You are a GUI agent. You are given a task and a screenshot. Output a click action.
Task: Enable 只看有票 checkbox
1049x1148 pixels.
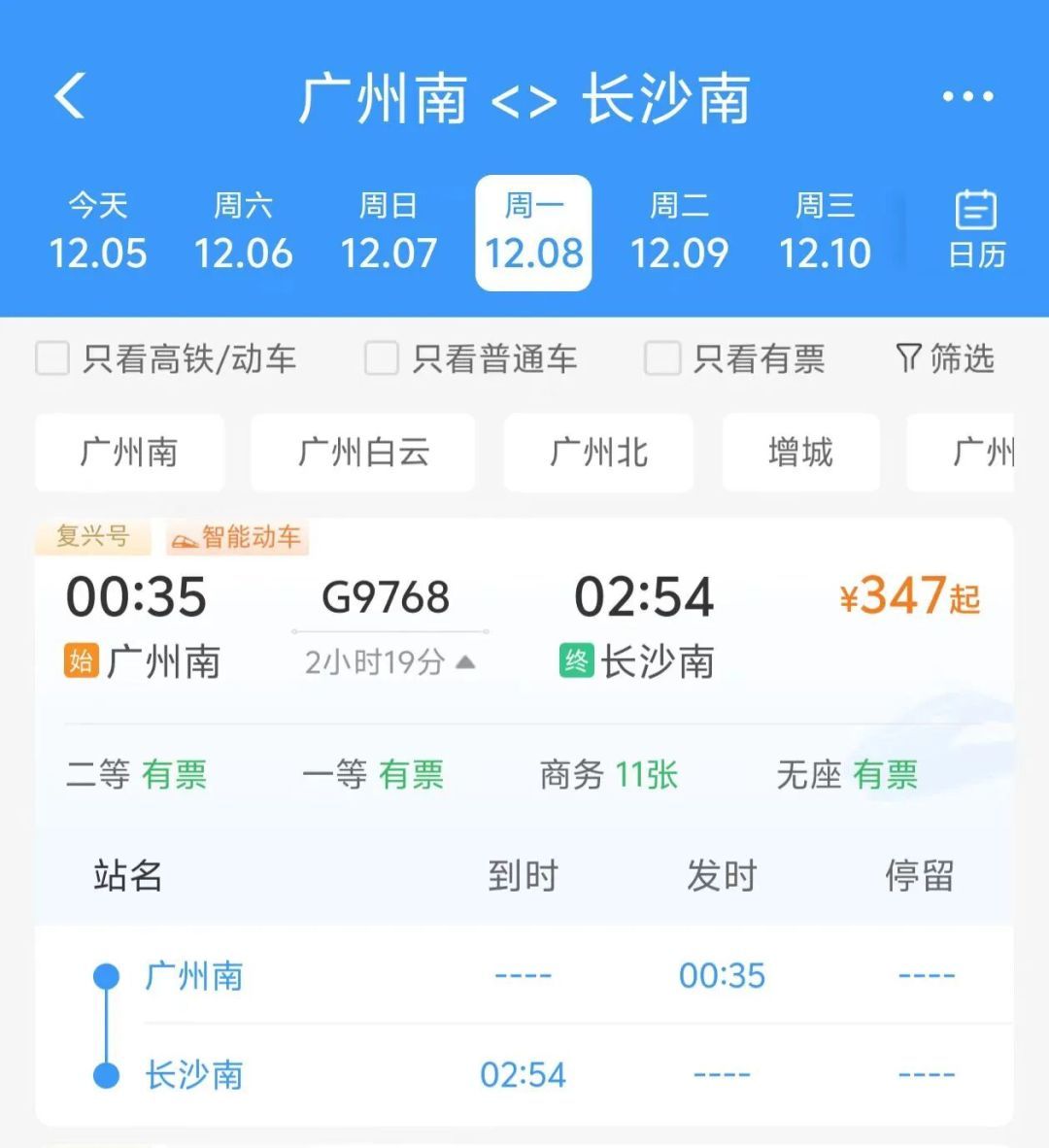click(x=661, y=358)
